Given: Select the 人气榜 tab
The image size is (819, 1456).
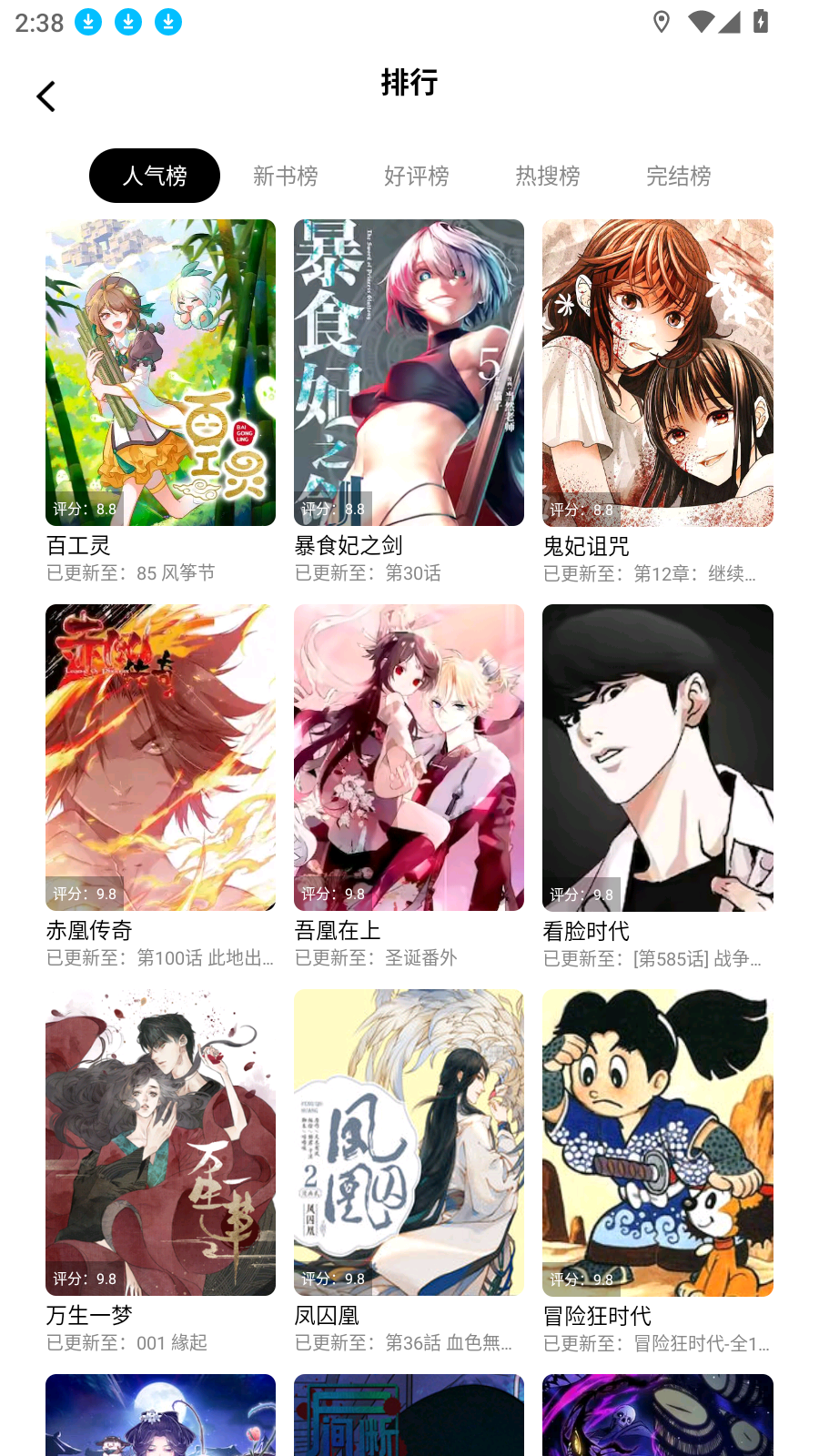Looking at the screenshot, I should coord(154,175).
